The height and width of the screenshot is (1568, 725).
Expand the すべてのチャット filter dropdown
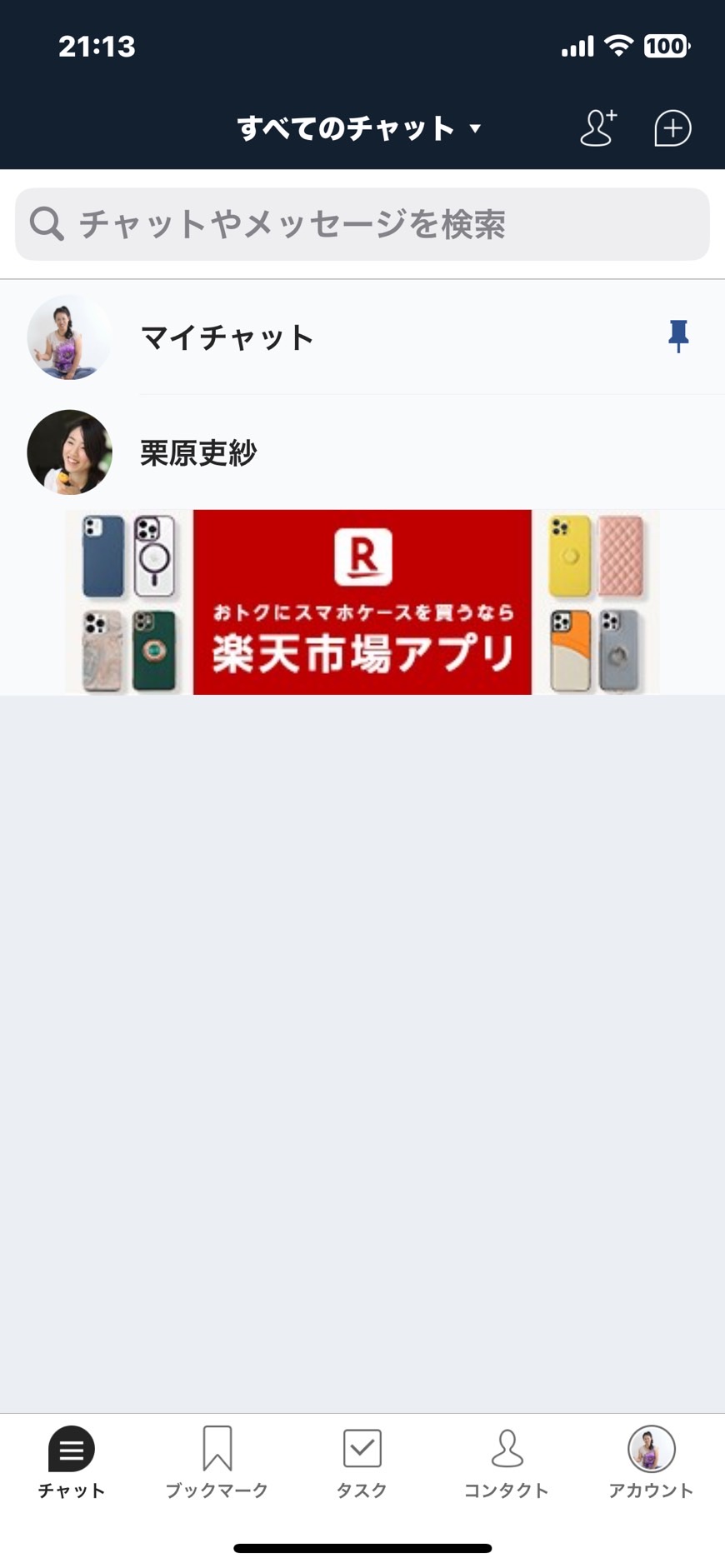coord(359,128)
